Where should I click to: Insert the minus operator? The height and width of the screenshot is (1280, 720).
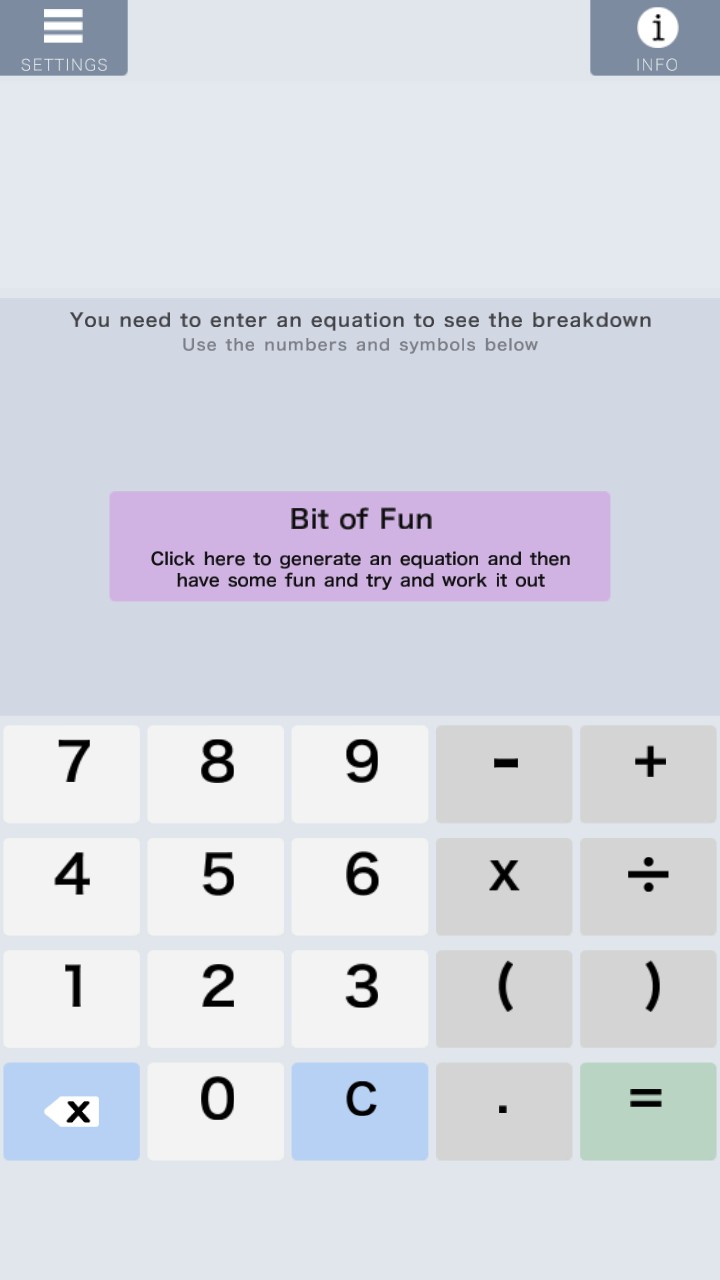(x=504, y=774)
